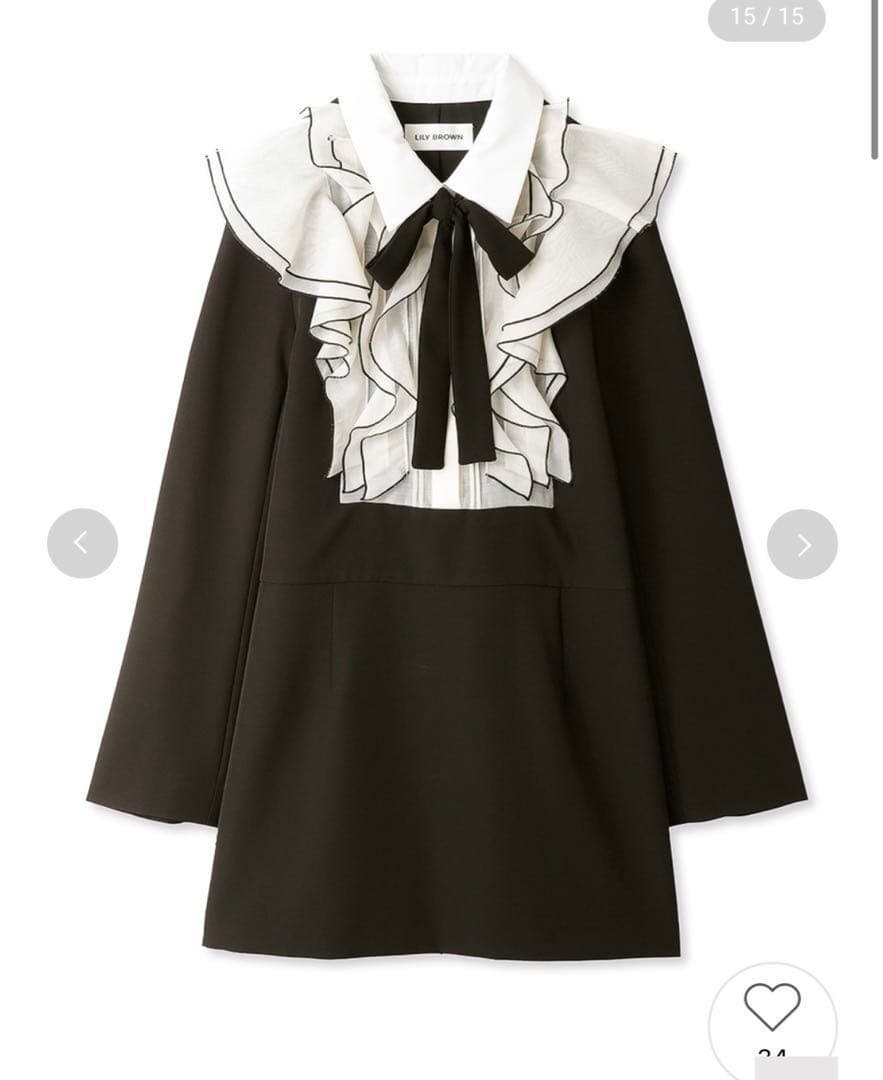This screenshot has width=883, height=1080.
Task: Go to the previous product image
Action: tap(82, 543)
